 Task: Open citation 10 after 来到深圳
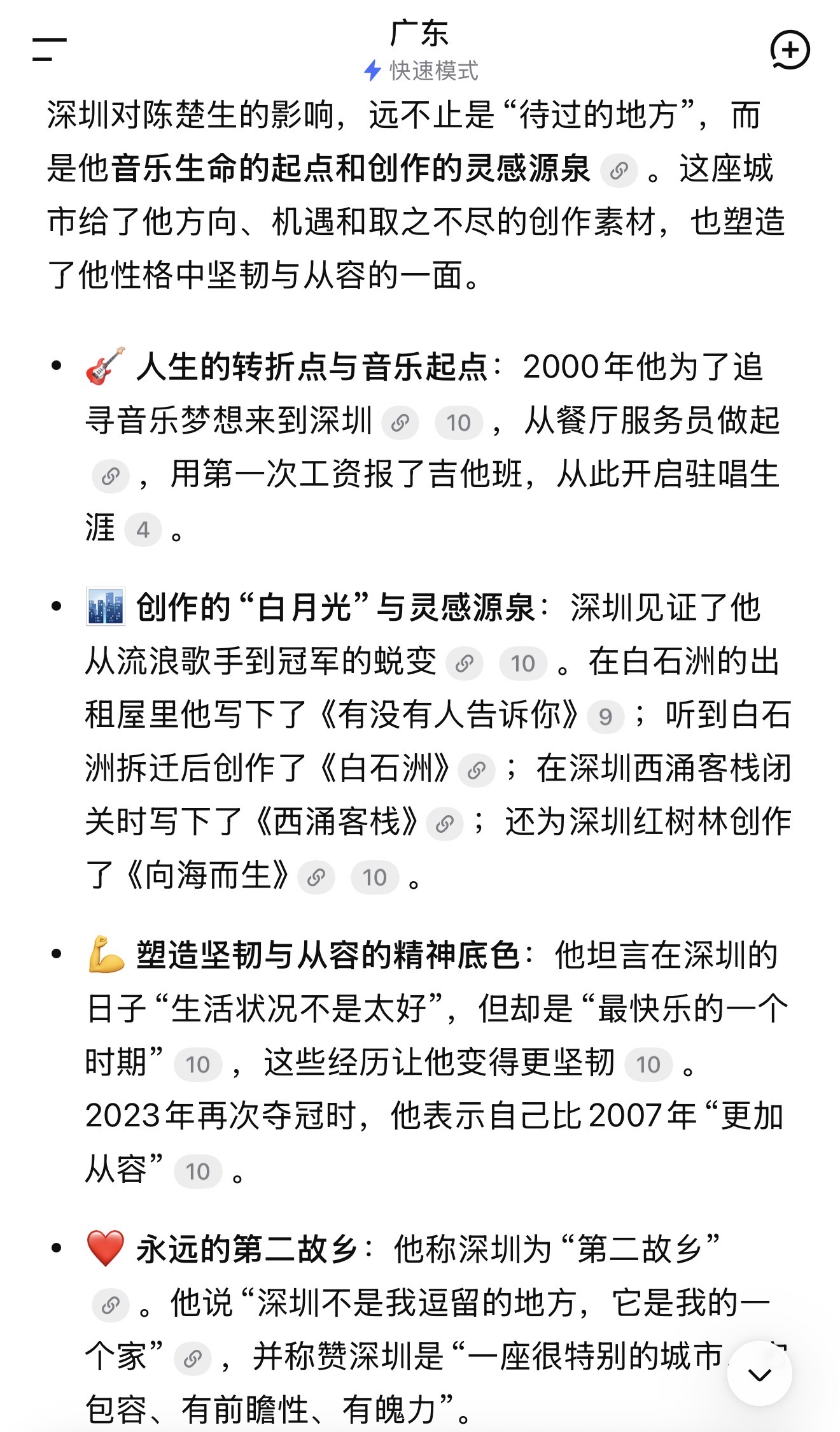(x=459, y=423)
